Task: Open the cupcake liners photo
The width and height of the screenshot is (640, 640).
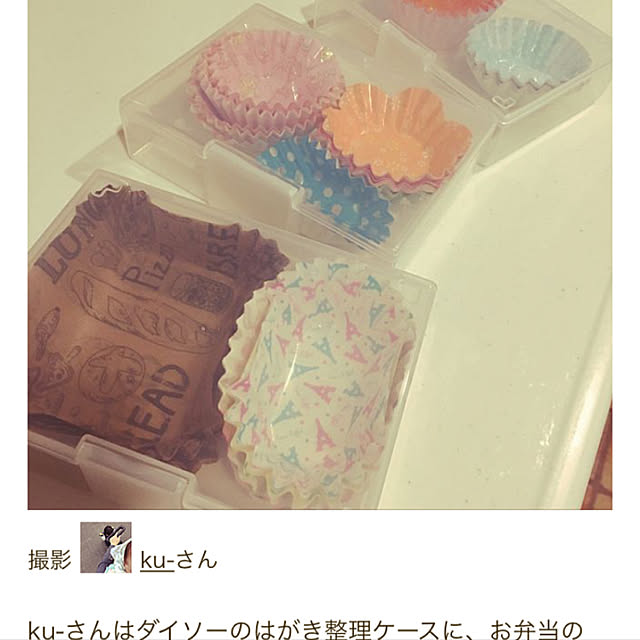Action: (x=320, y=255)
